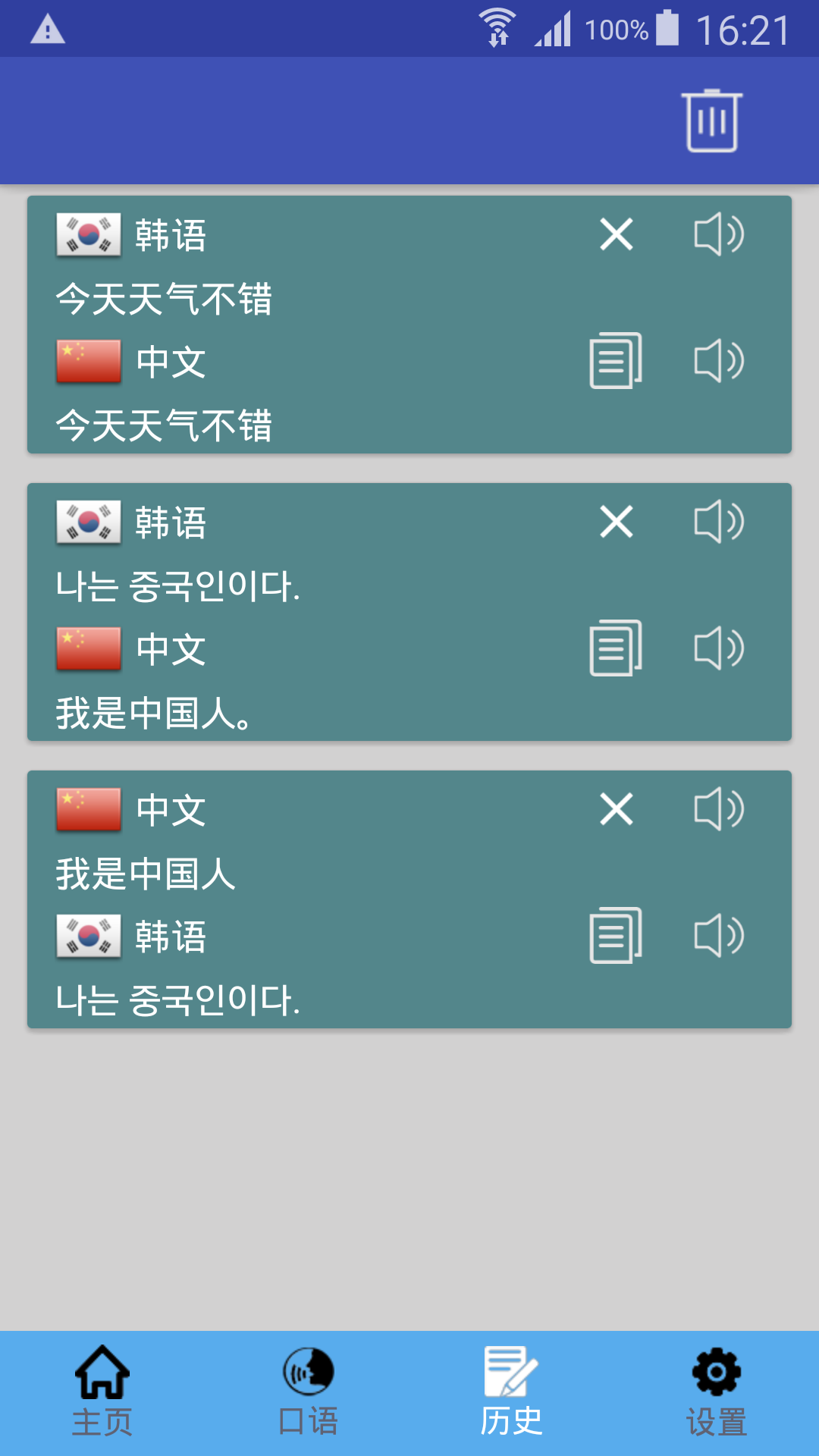Play pronunciation of 今天天气不错 Chinese translation

[x=719, y=362]
